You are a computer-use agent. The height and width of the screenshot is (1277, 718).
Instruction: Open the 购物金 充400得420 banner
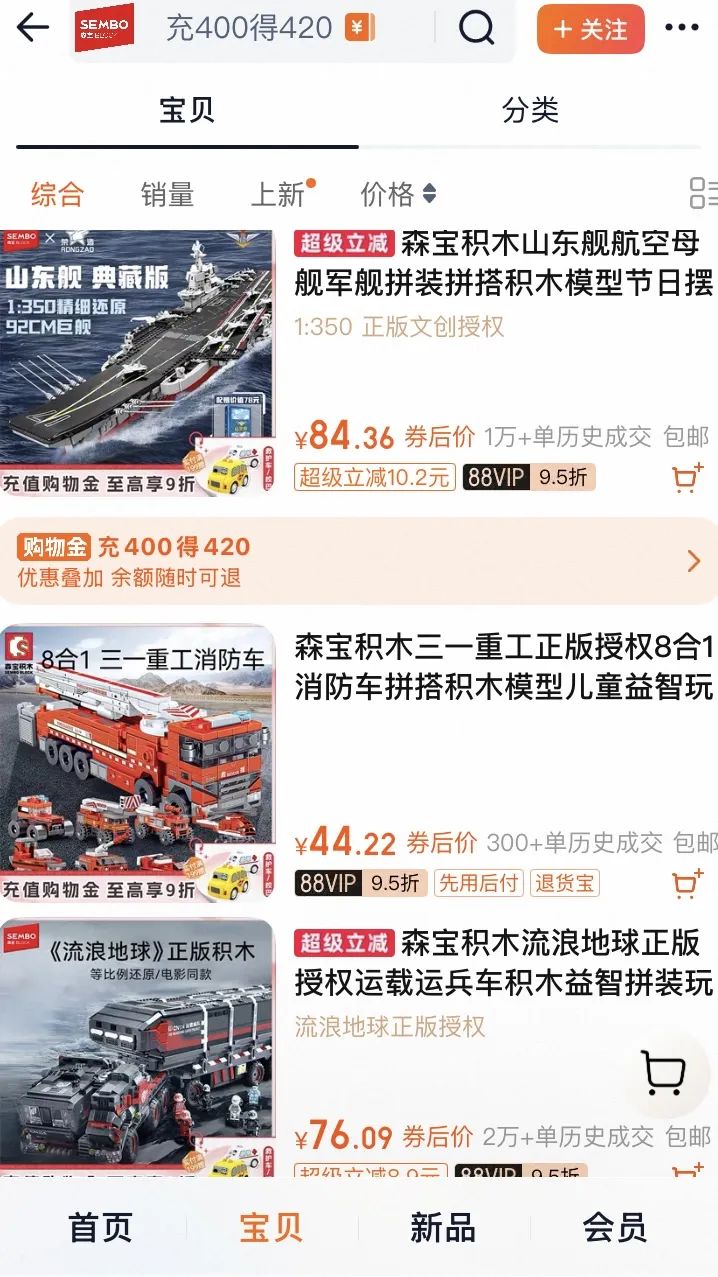[x=359, y=561]
